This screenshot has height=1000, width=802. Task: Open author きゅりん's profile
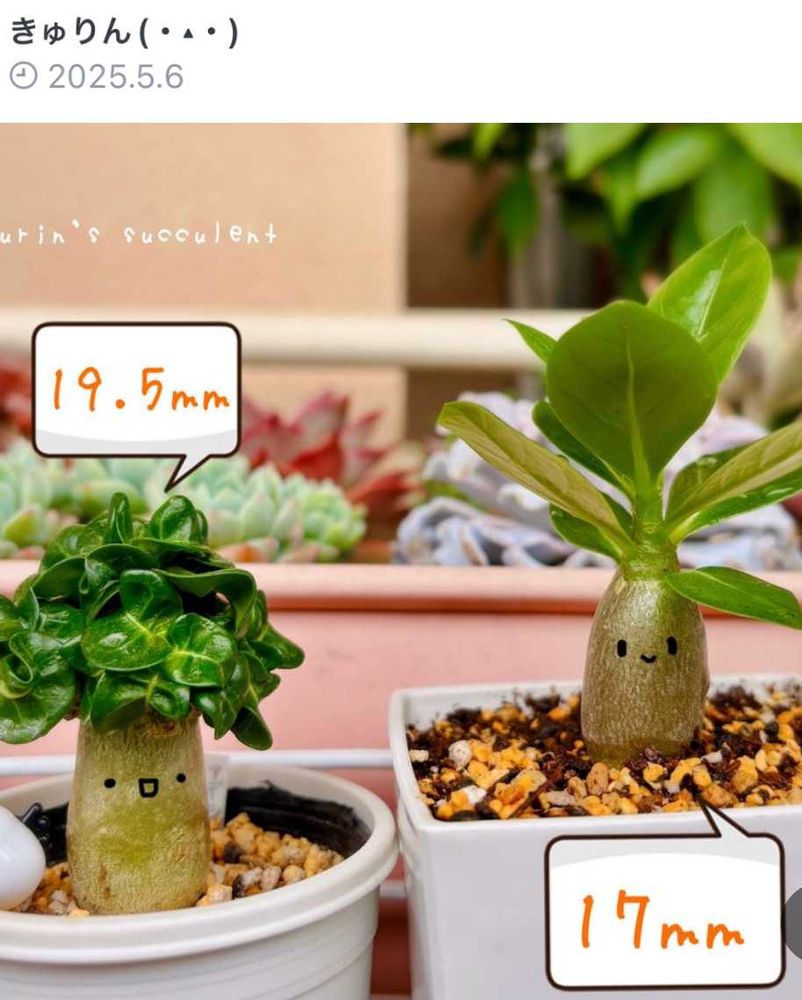(124, 31)
